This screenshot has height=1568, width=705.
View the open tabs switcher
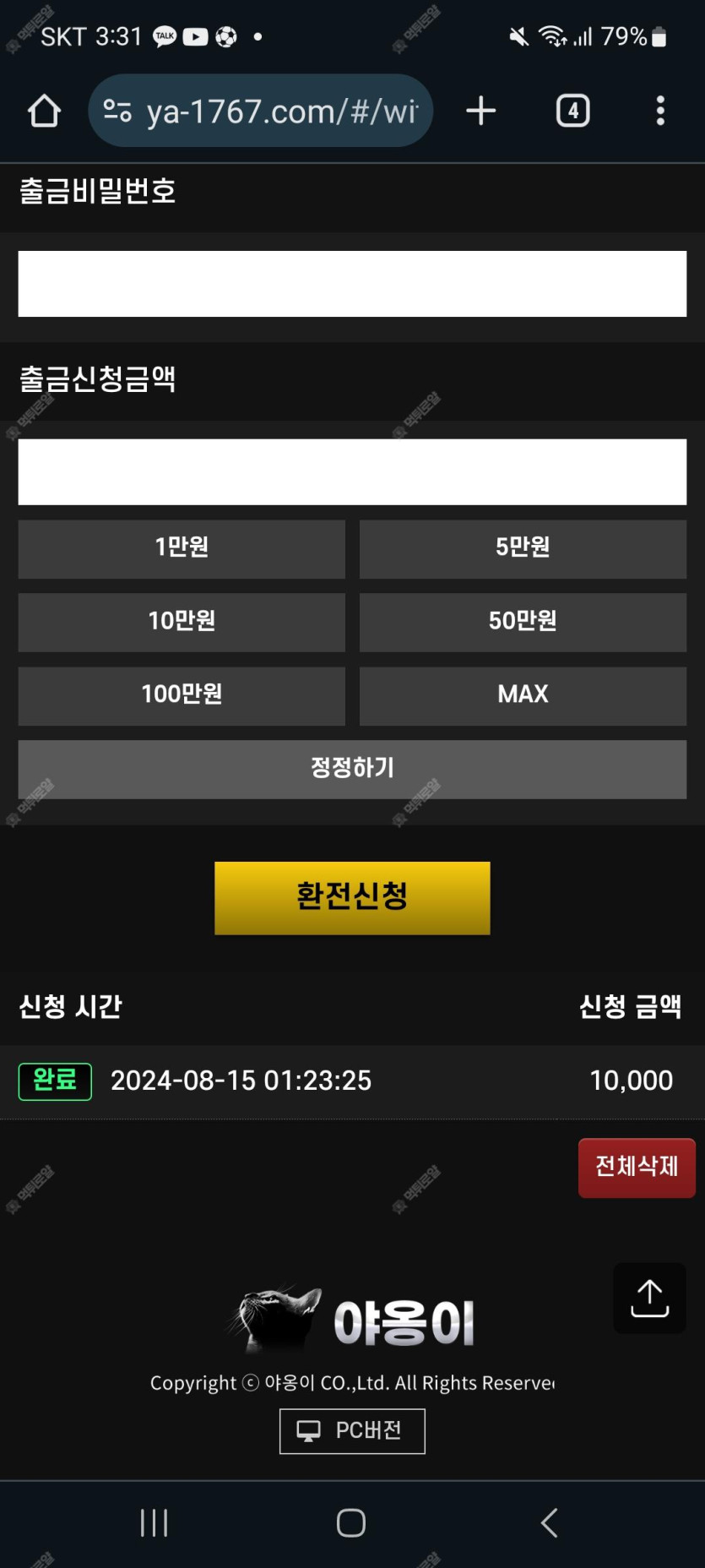(572, 111)
